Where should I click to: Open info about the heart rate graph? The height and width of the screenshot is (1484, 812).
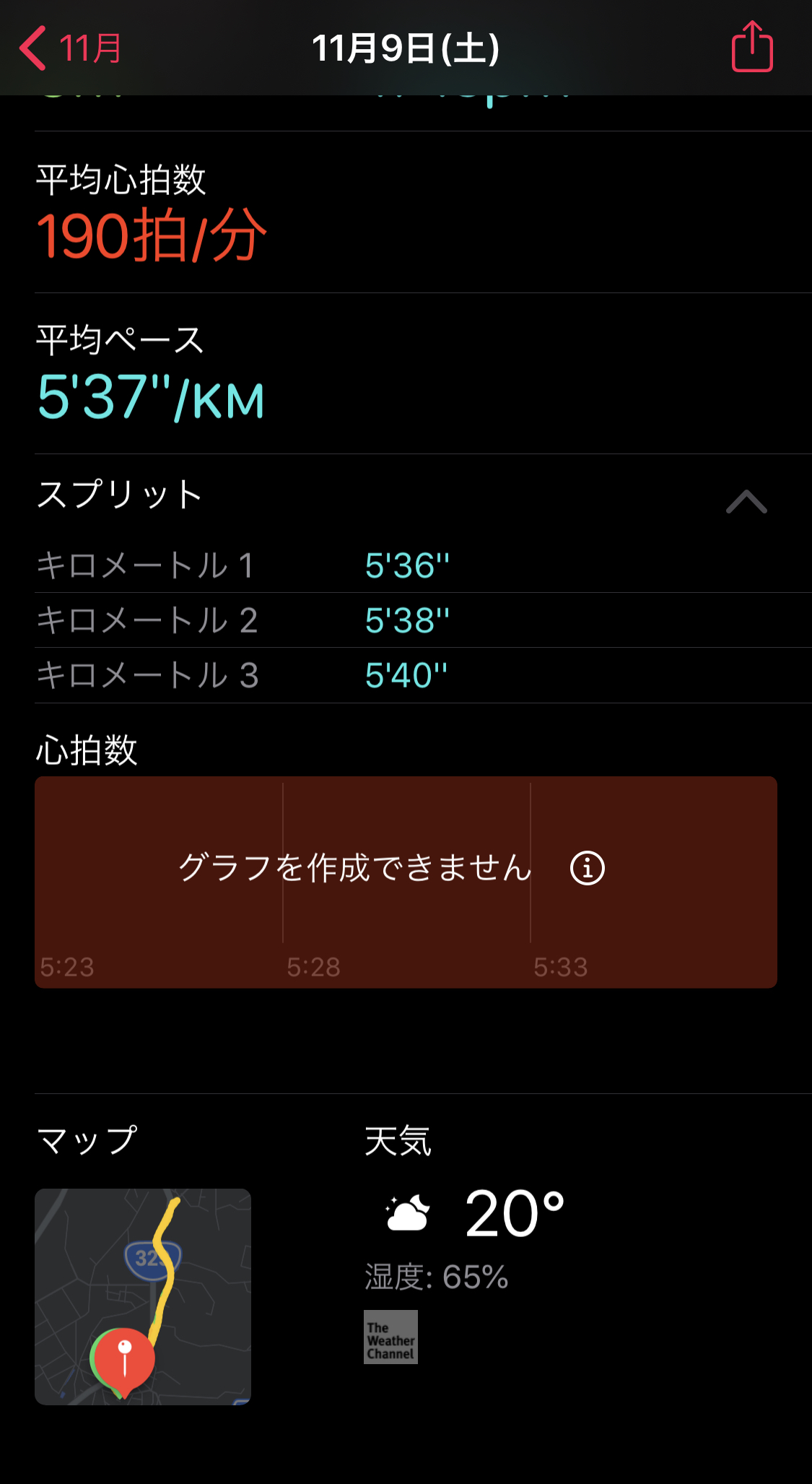point(588,868)
